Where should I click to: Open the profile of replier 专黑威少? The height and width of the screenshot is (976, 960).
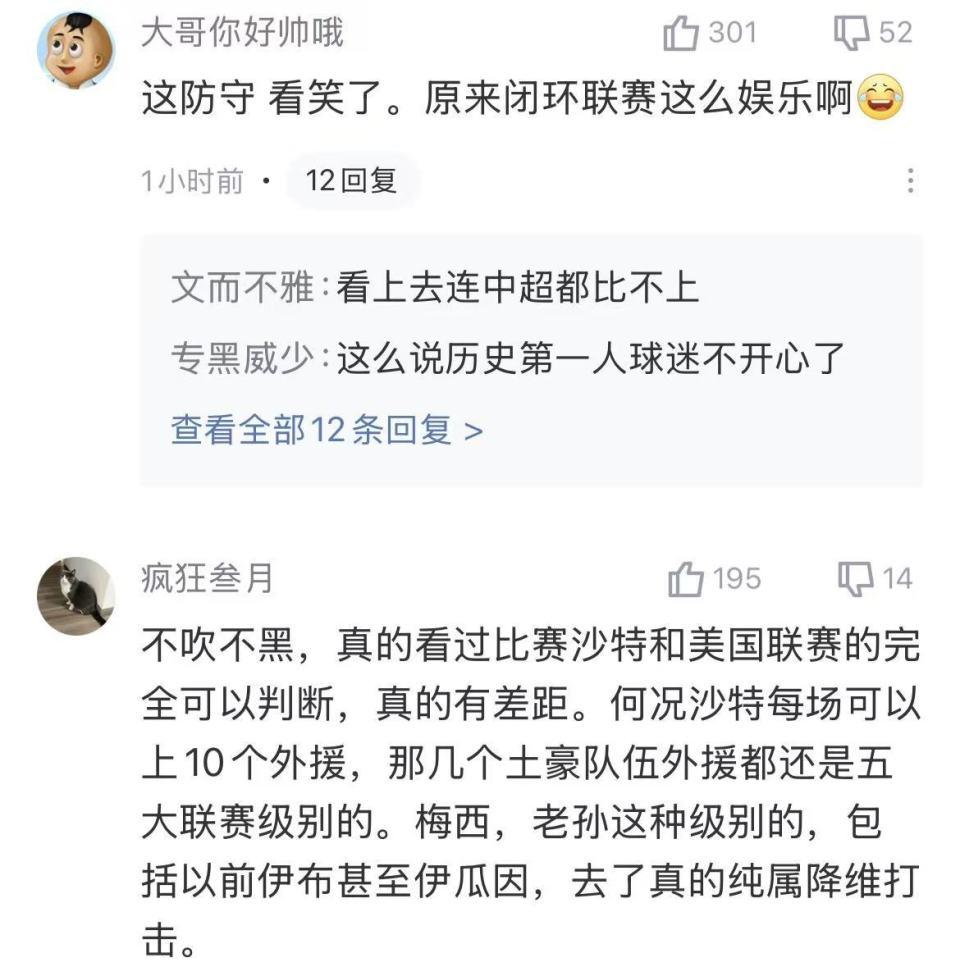[243, 359]
